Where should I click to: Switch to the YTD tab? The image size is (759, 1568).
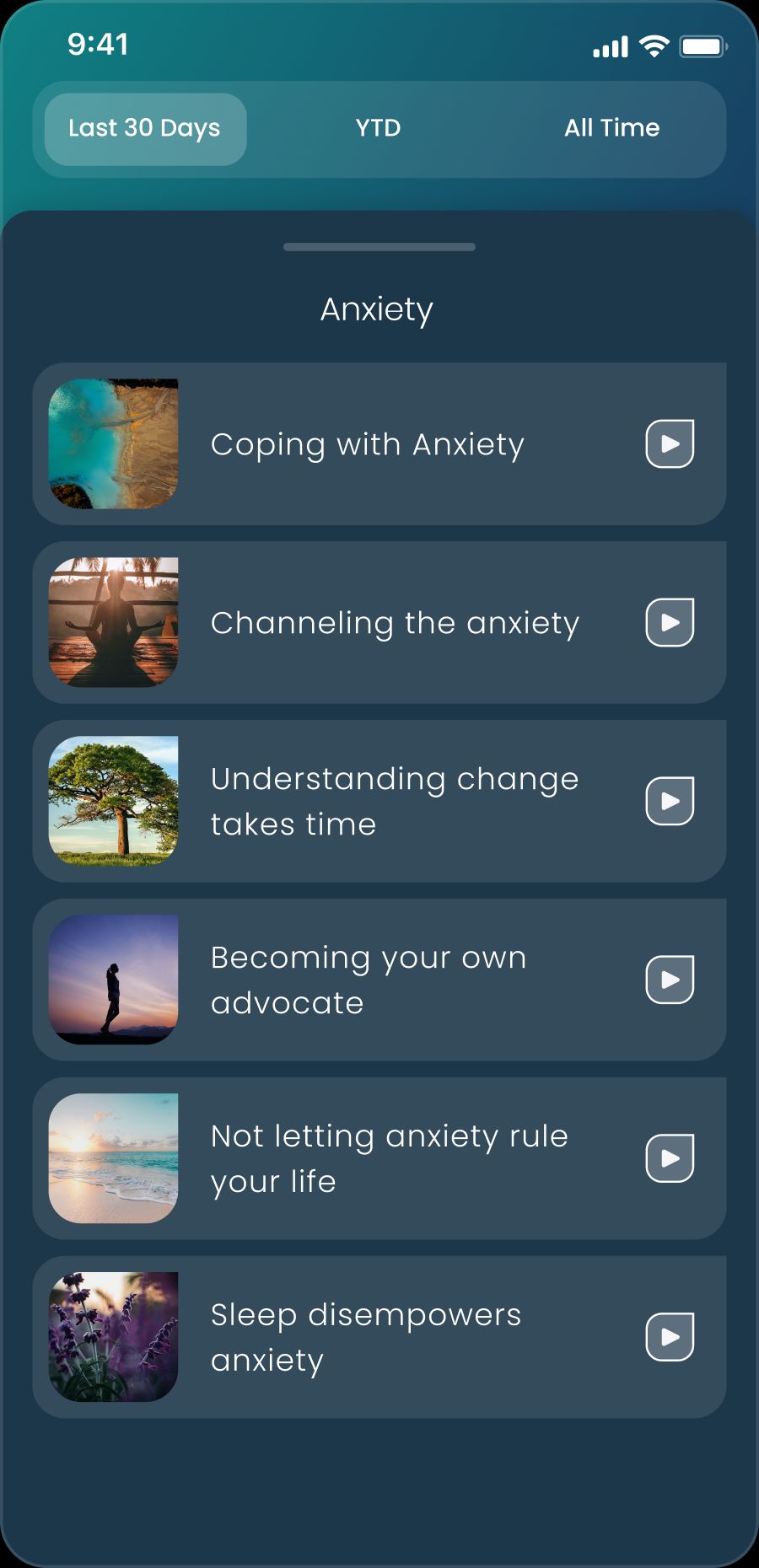coord(378,129)
